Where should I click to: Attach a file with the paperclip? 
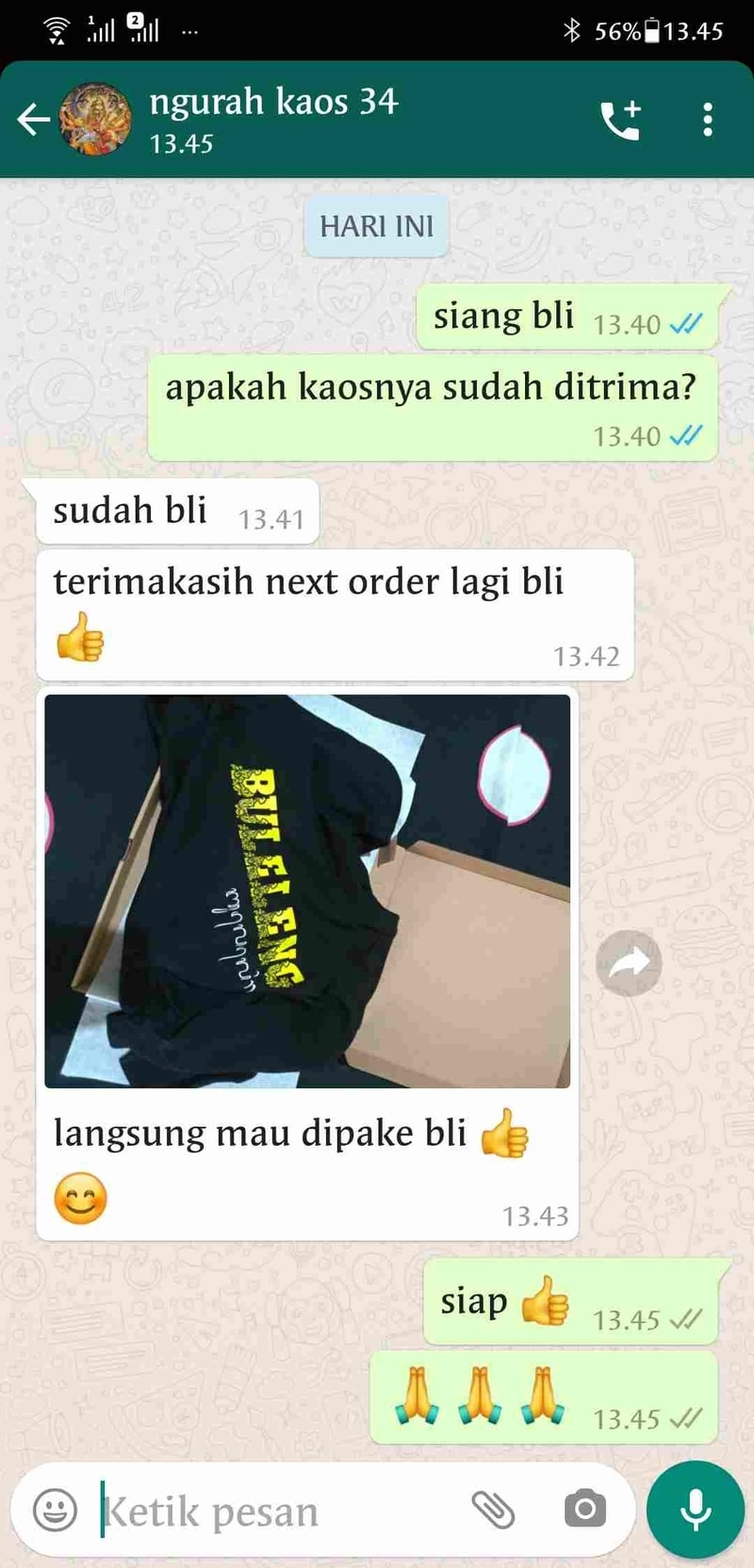pos(493,1510)
